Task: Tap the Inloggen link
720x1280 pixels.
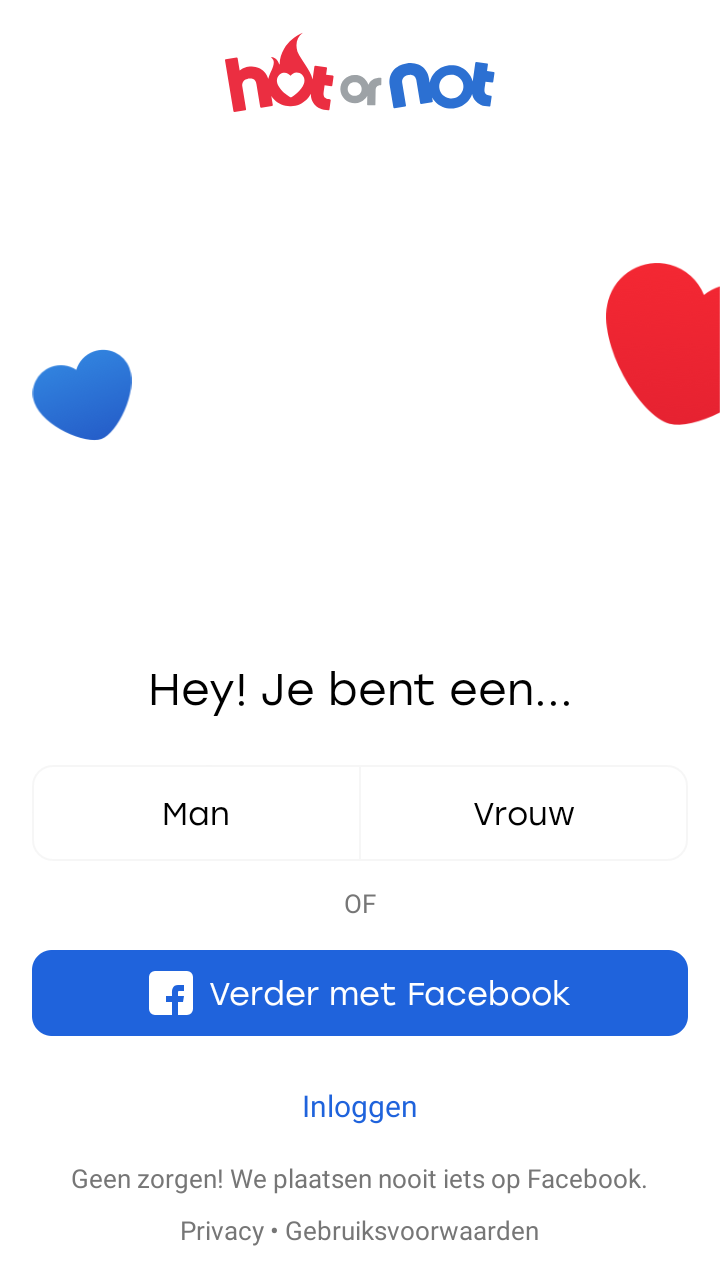Action: [x=360, y=1107]
